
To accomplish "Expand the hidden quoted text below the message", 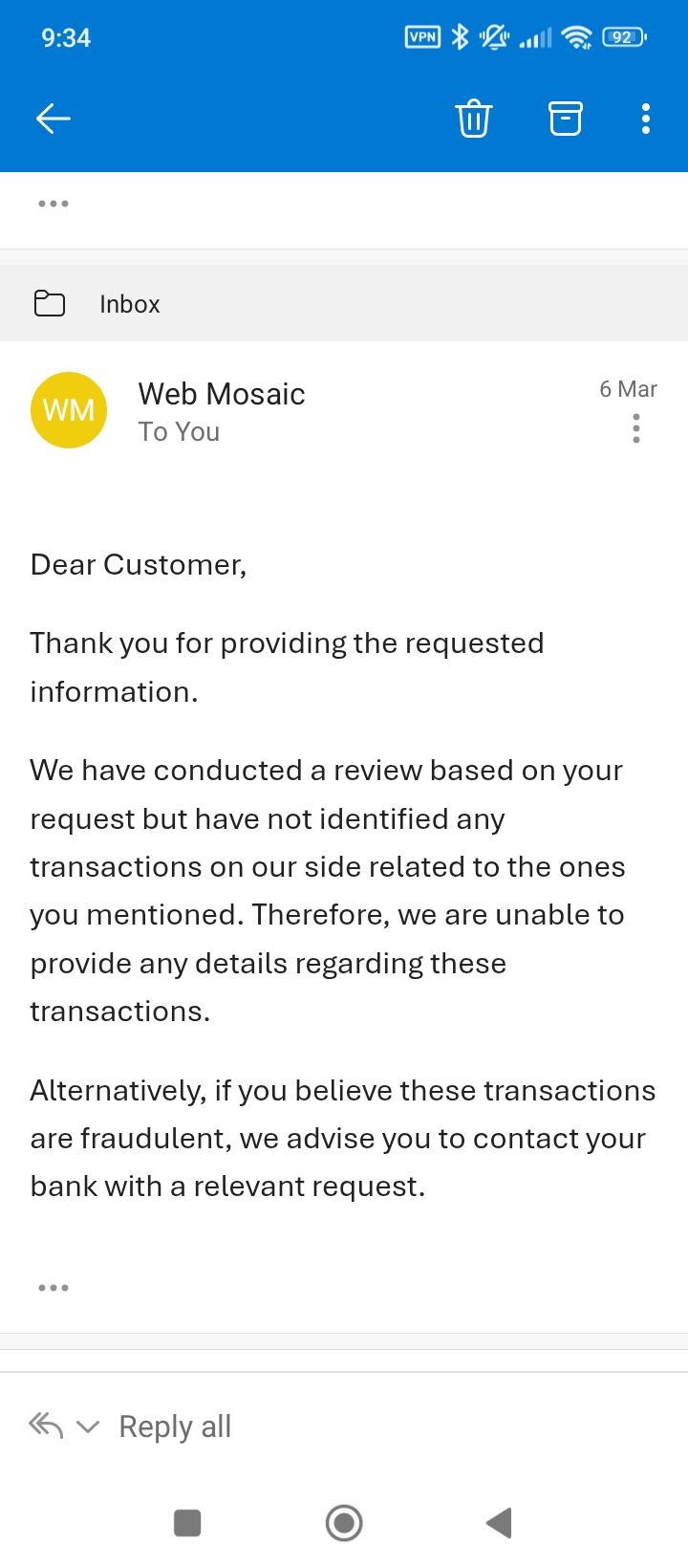I will click(x=54, y=1288).
